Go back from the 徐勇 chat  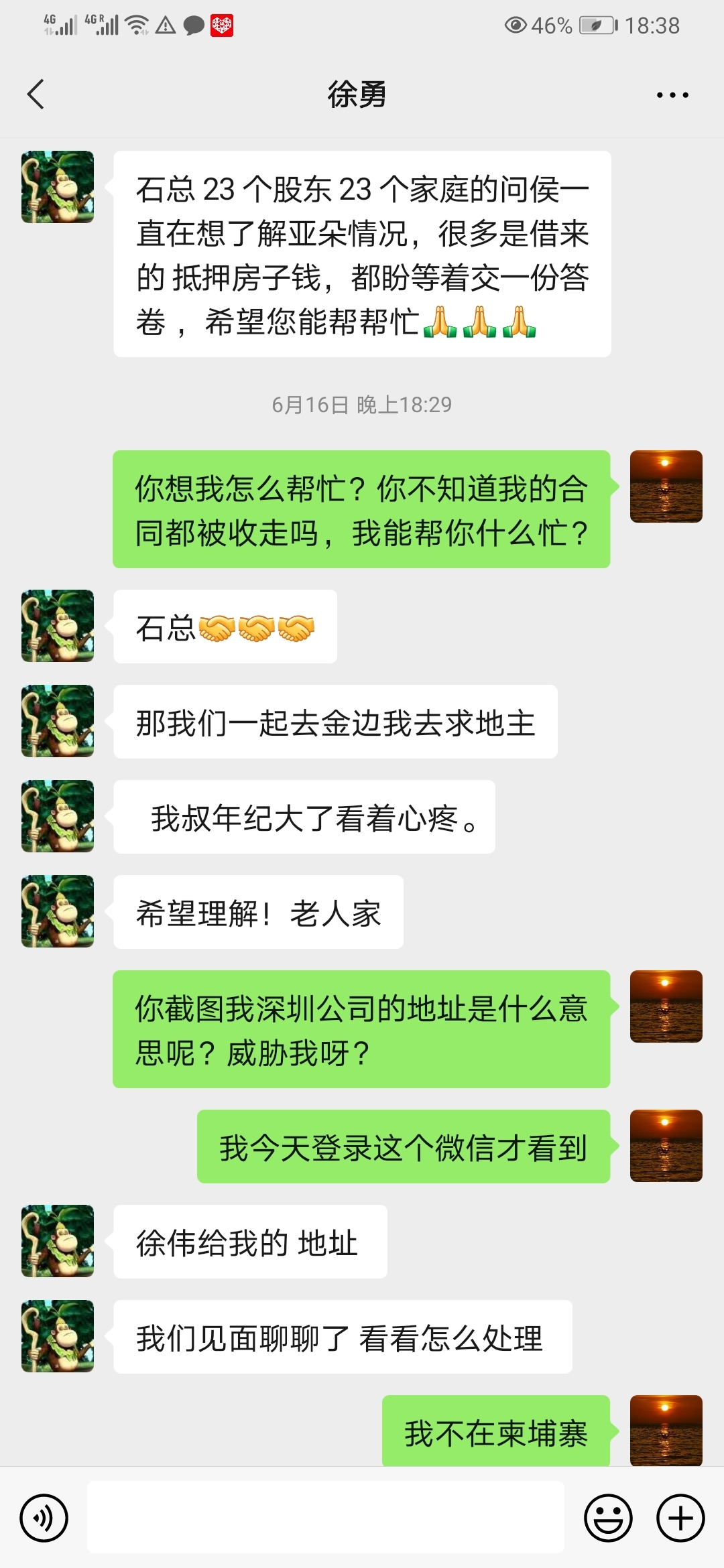pyautogui.click(x=36, y=94)
